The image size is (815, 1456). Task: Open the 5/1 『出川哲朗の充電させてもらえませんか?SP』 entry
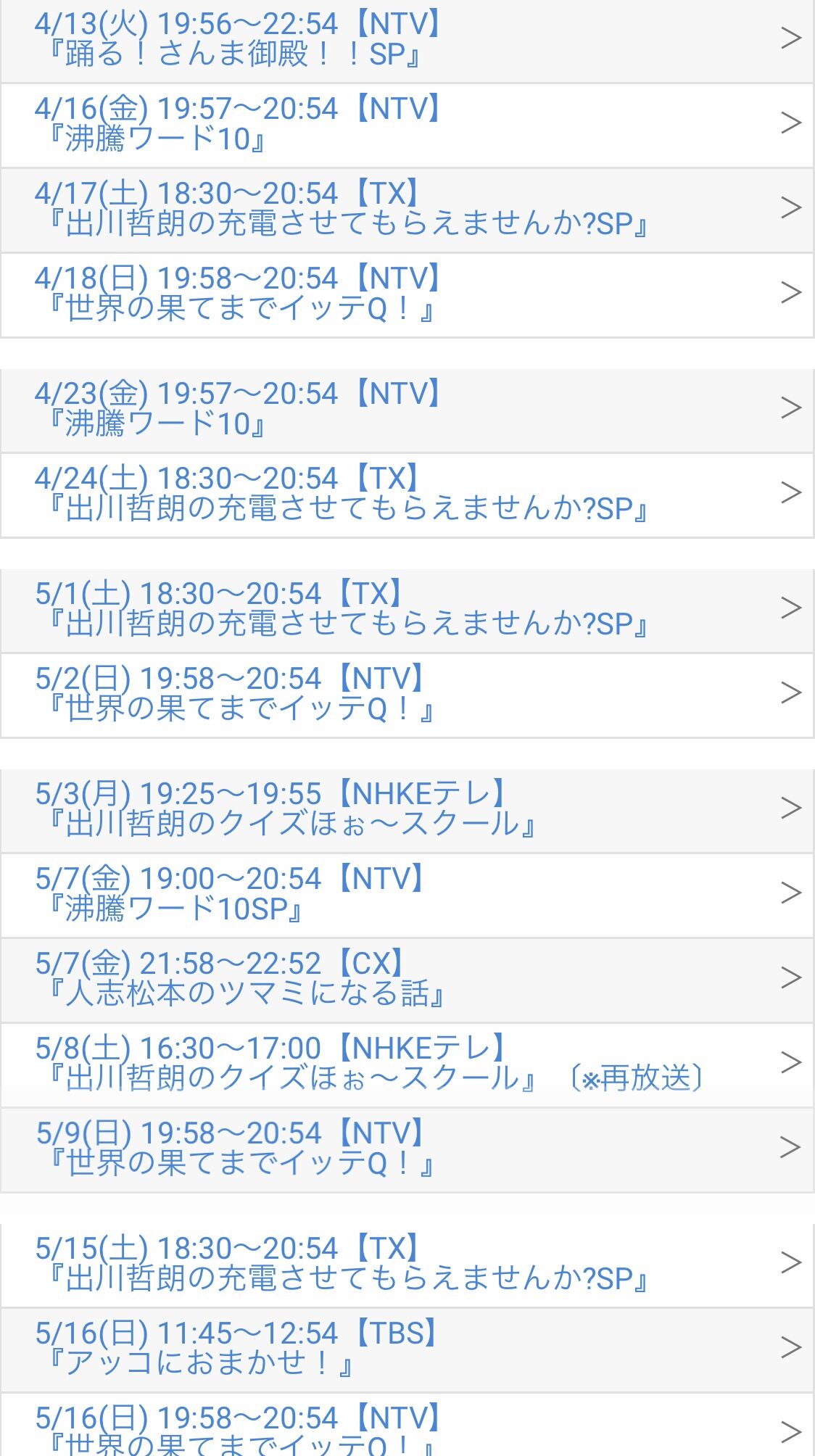[x=406, y=609]
